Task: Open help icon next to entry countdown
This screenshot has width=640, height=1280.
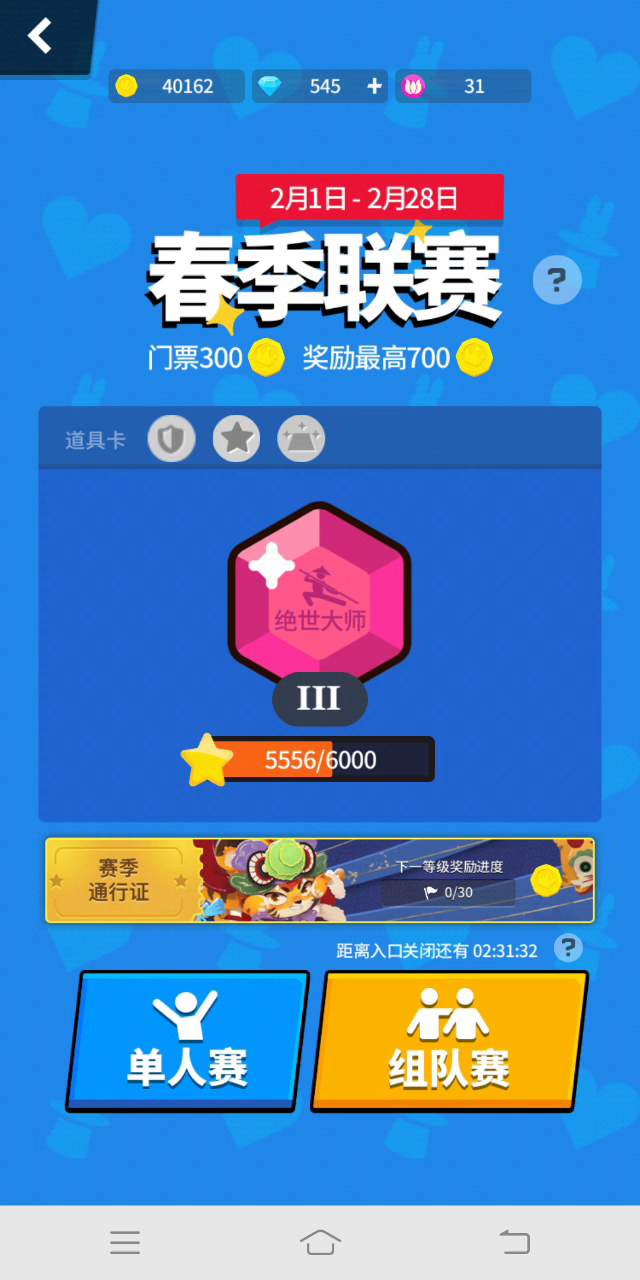Action: pos(568,948)
